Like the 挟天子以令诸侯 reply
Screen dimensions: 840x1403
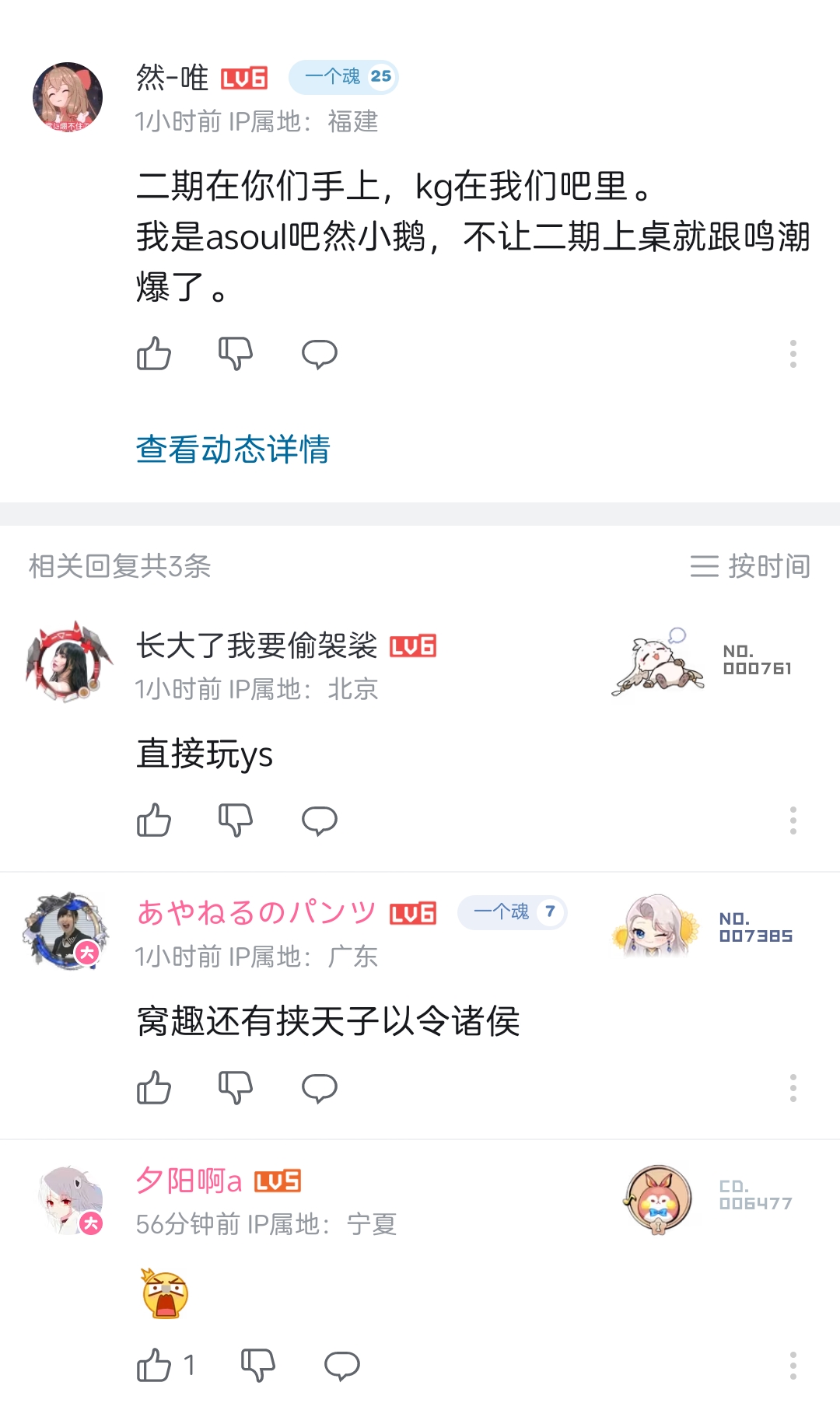pos(154,1088)
